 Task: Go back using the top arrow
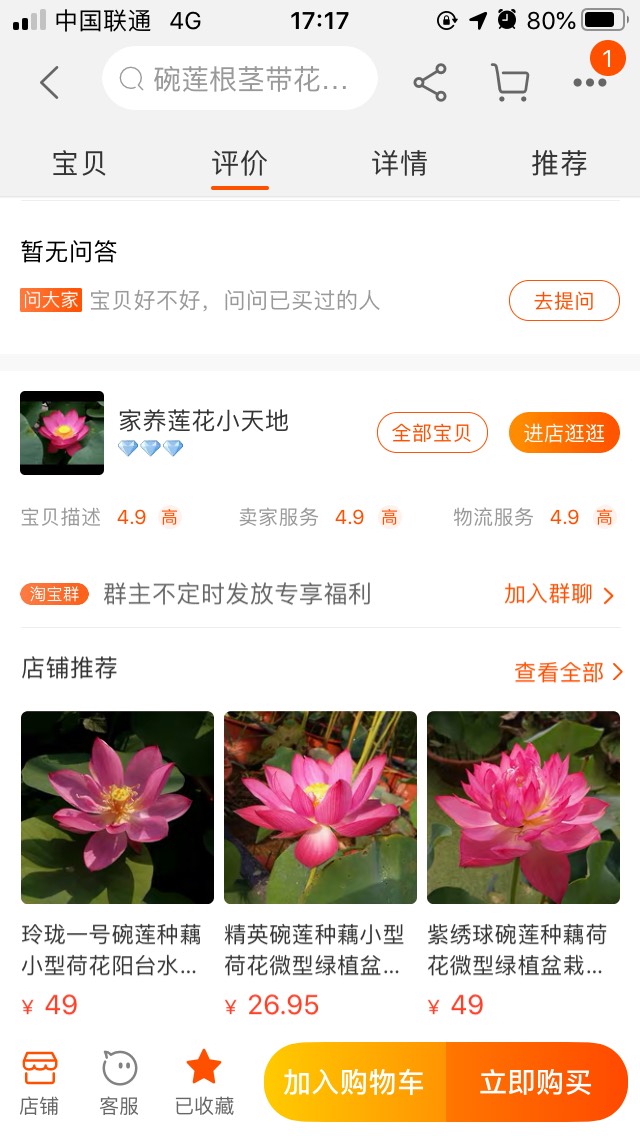point(49,81)
